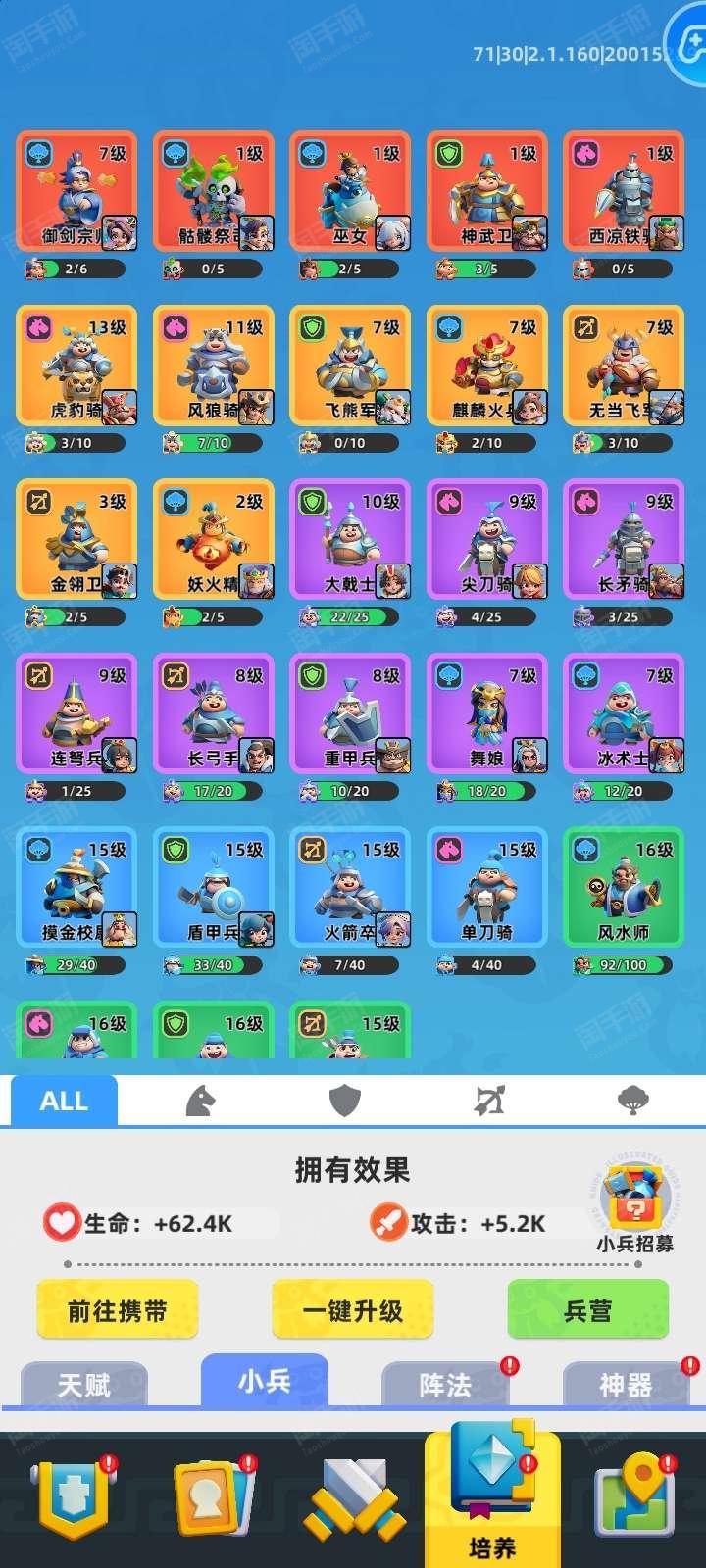Viewport: 706px width, 1568px height.
Task: Select the 风水师 soldier card
Action: point(624,888)
